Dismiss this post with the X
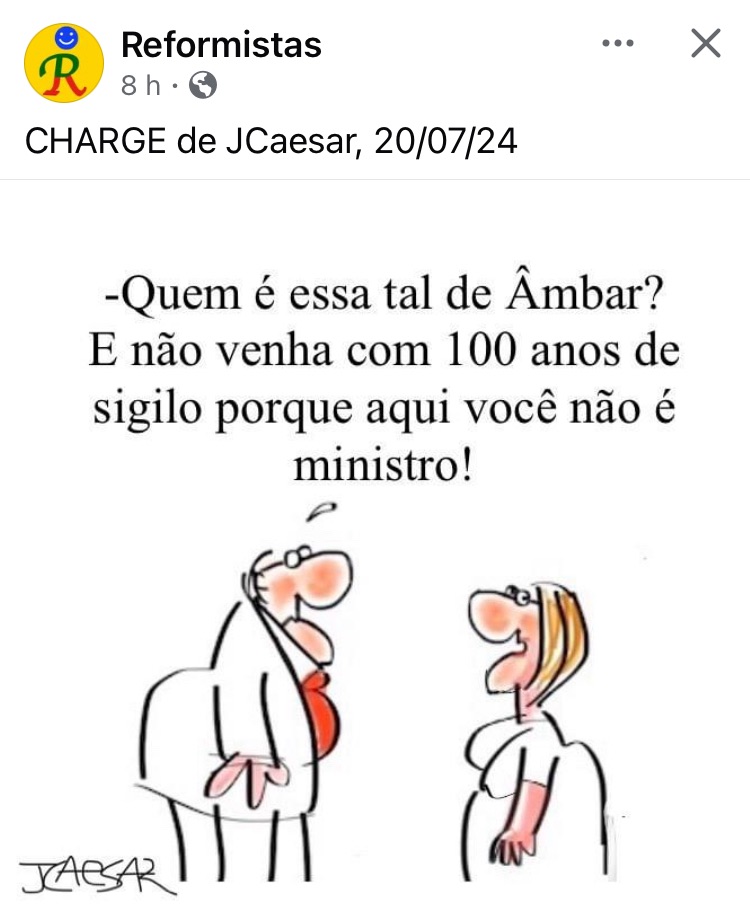This screenshot has height=923, width=750. (x=706, y=44)
